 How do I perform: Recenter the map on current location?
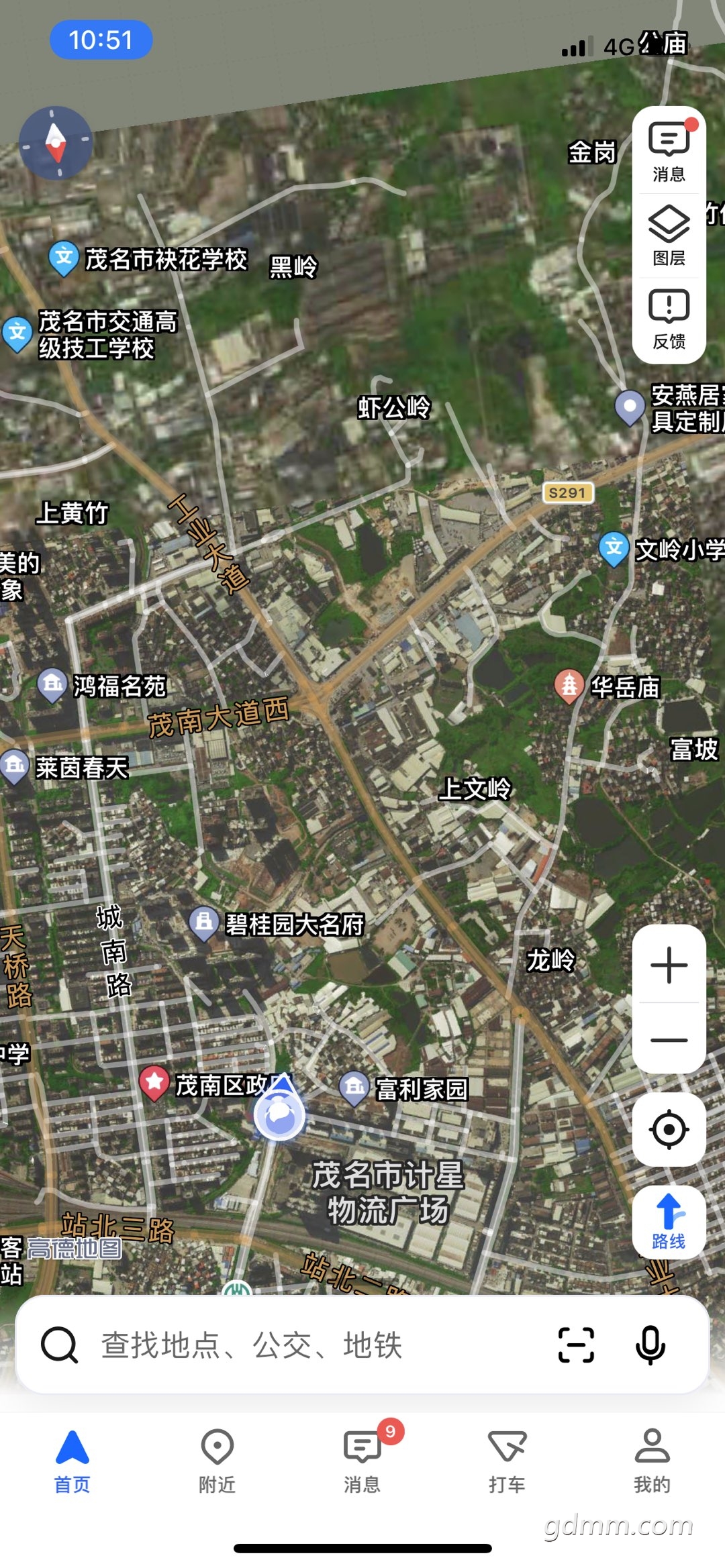coord(669,1129)
